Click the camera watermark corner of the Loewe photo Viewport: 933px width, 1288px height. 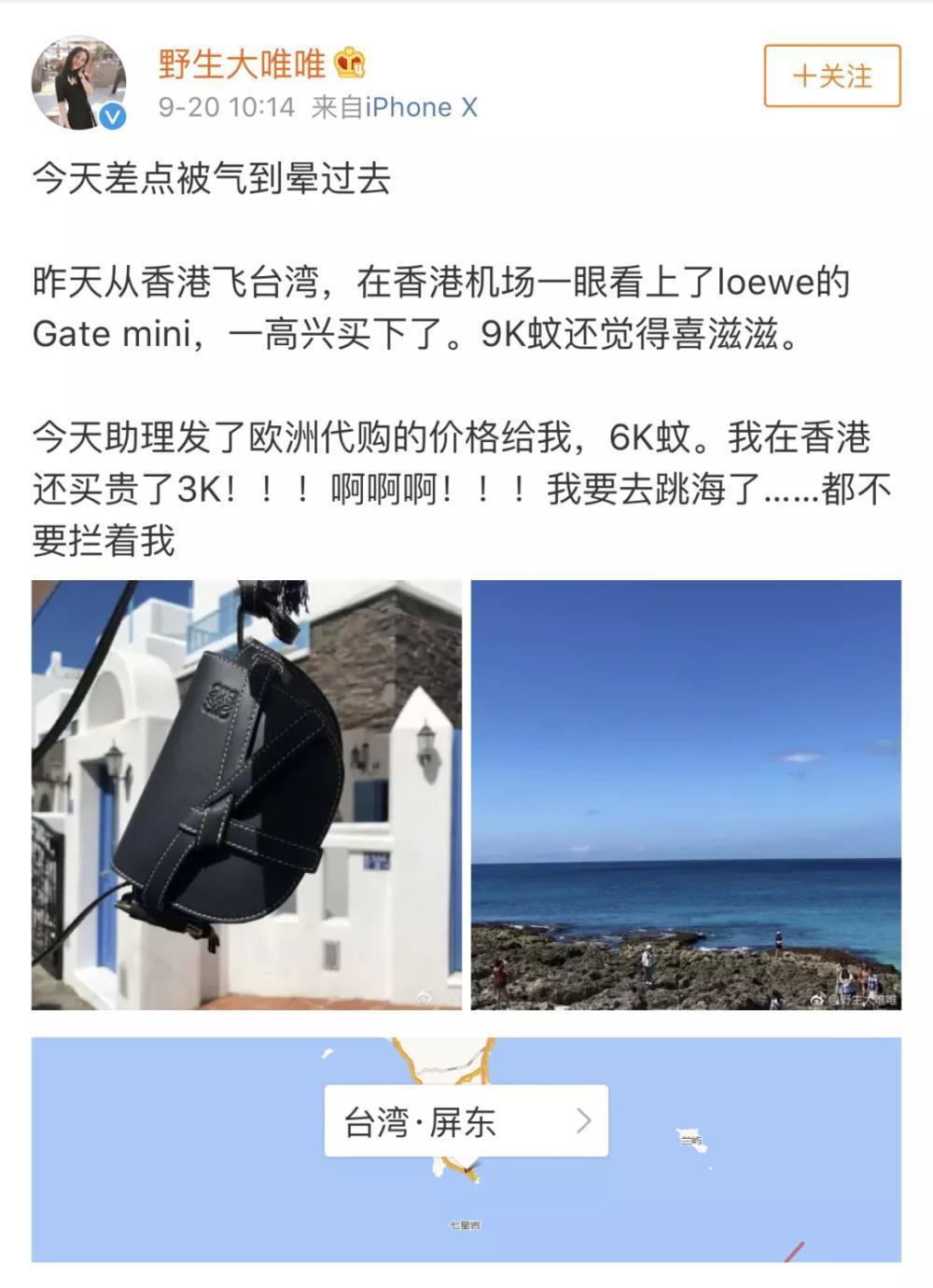[425, 996]
